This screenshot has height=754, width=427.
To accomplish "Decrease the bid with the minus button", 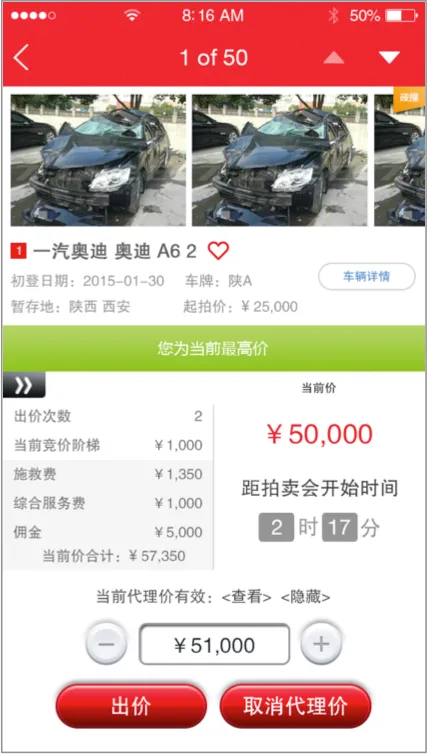I will click(x=106, y=643).
